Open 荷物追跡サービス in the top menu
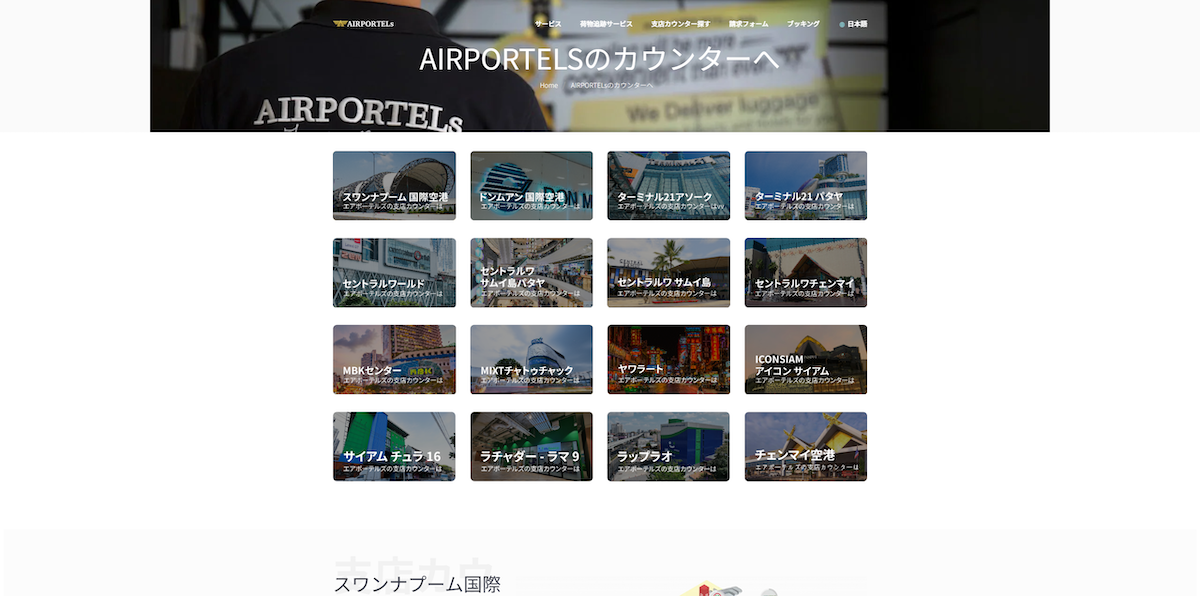 pyautogui.click(x=606, y=24)
